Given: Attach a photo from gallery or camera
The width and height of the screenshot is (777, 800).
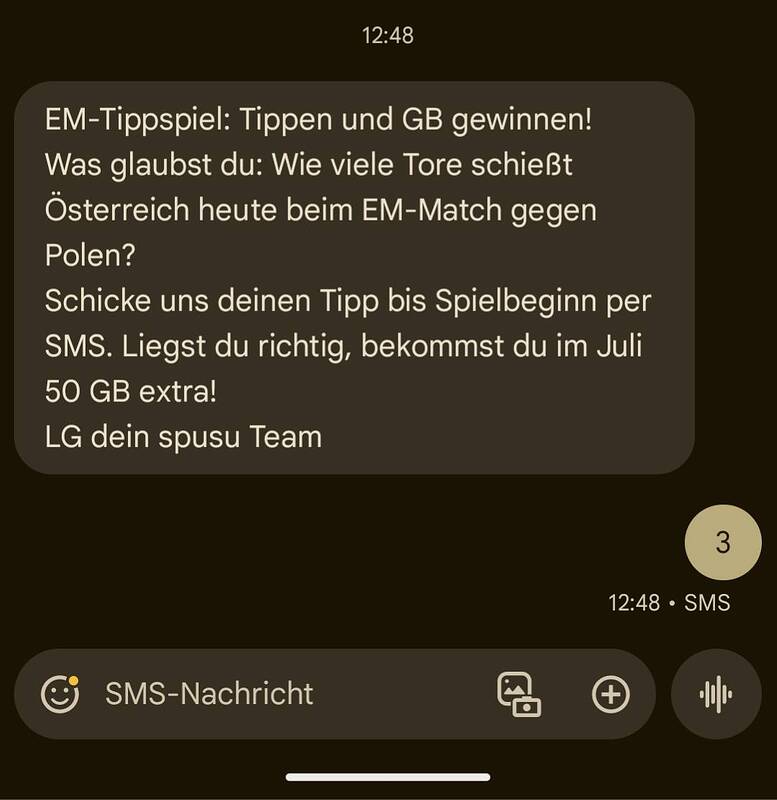Looking at the screenshot, I should tap(519, 694).
